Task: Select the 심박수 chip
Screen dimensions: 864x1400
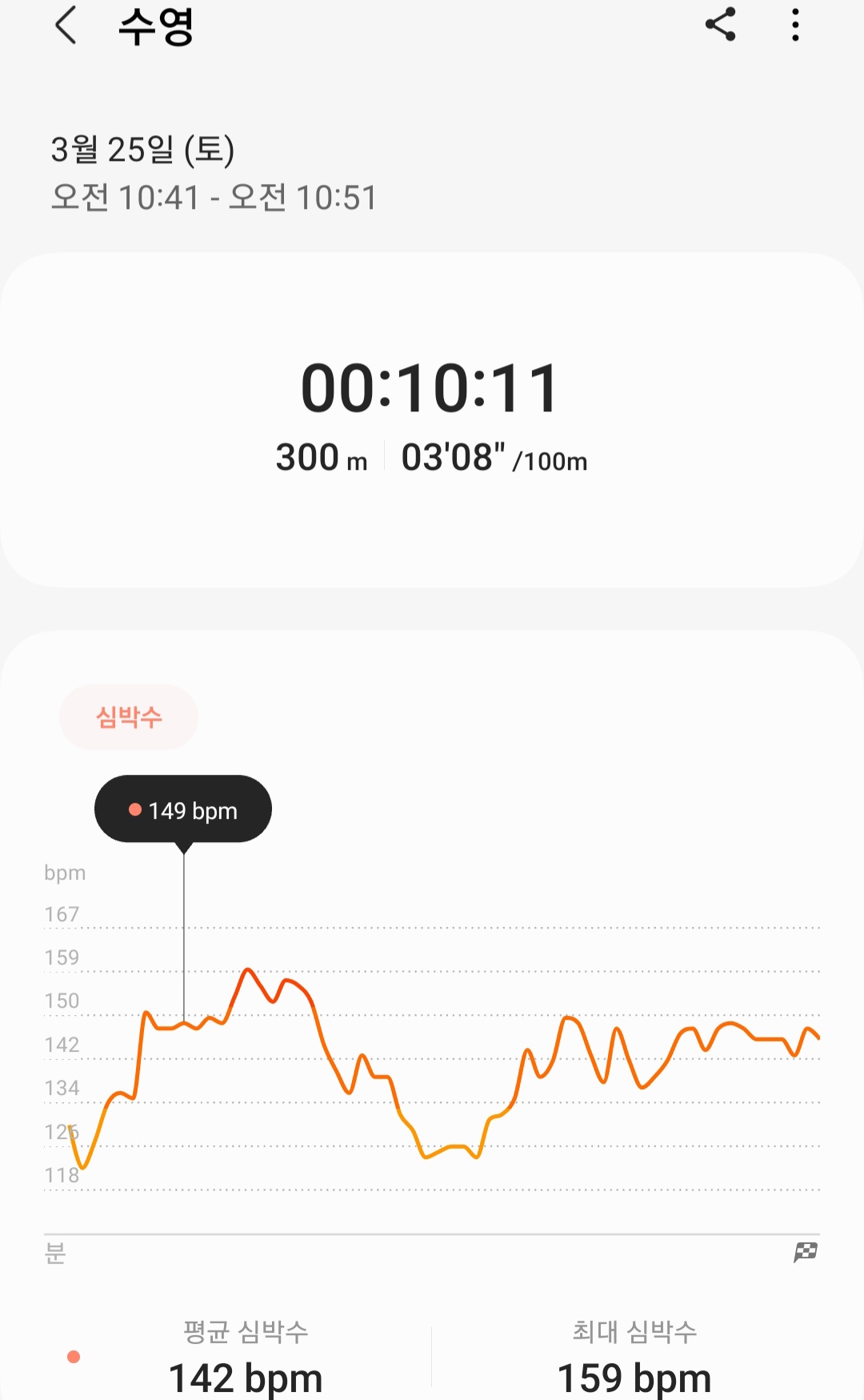Action: [x=129, y=716]
